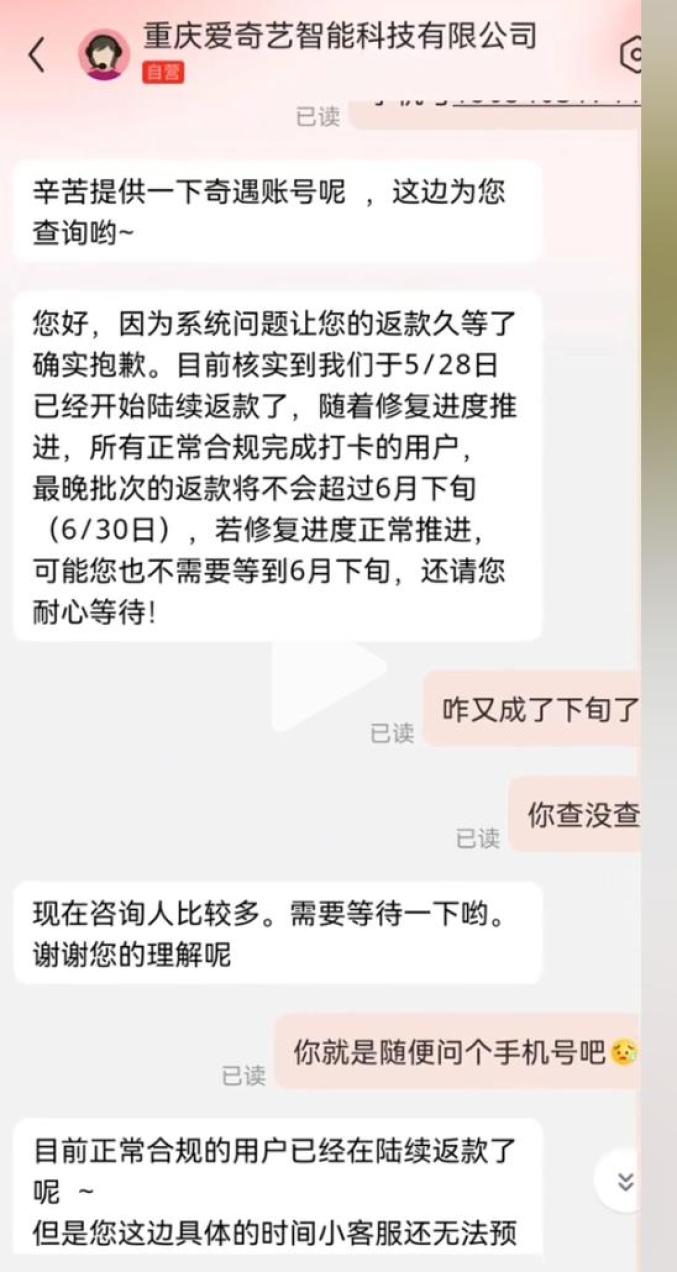
Task: Go back from the customer service chat
Action: tap(37, 54)
